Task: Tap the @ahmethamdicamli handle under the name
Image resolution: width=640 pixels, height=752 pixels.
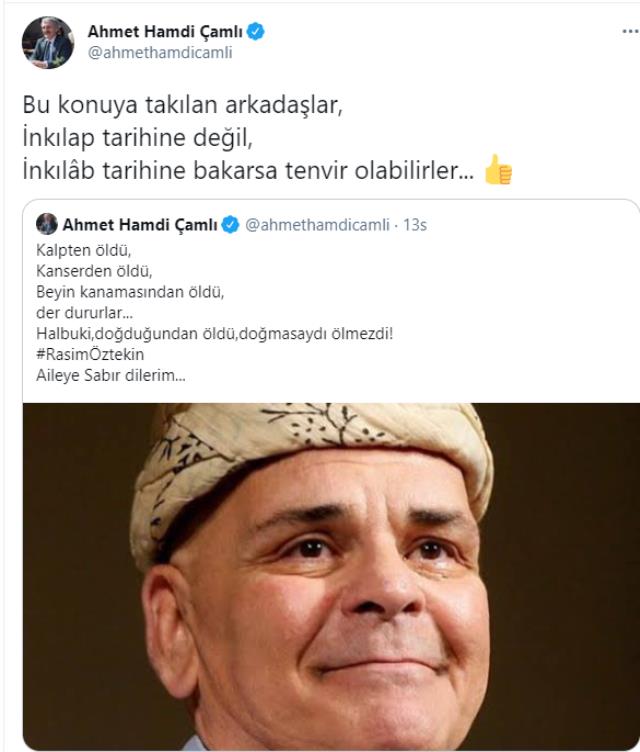Action: pos(160,53)
